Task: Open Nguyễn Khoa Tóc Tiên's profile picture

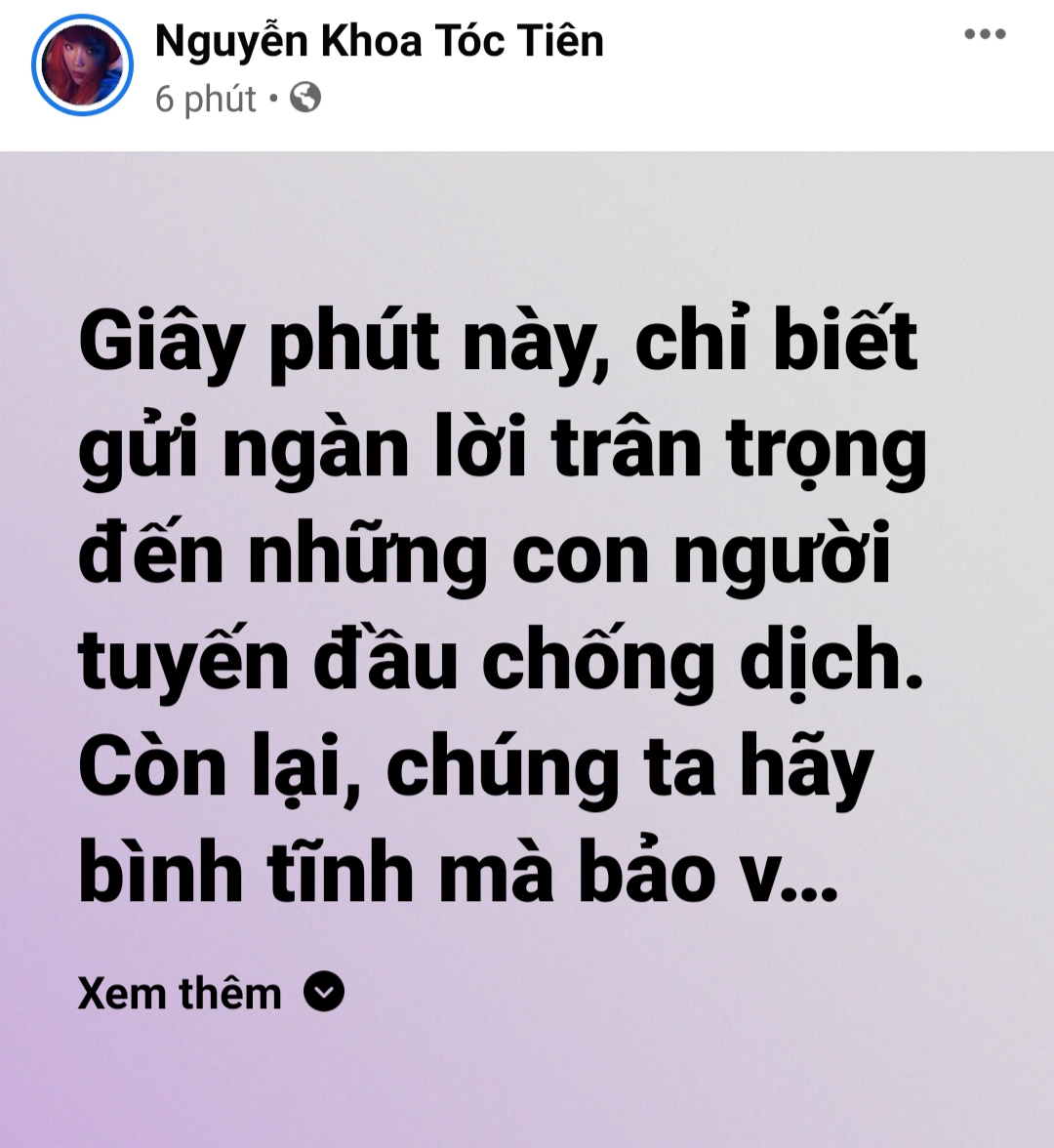Action: (81, 66)
